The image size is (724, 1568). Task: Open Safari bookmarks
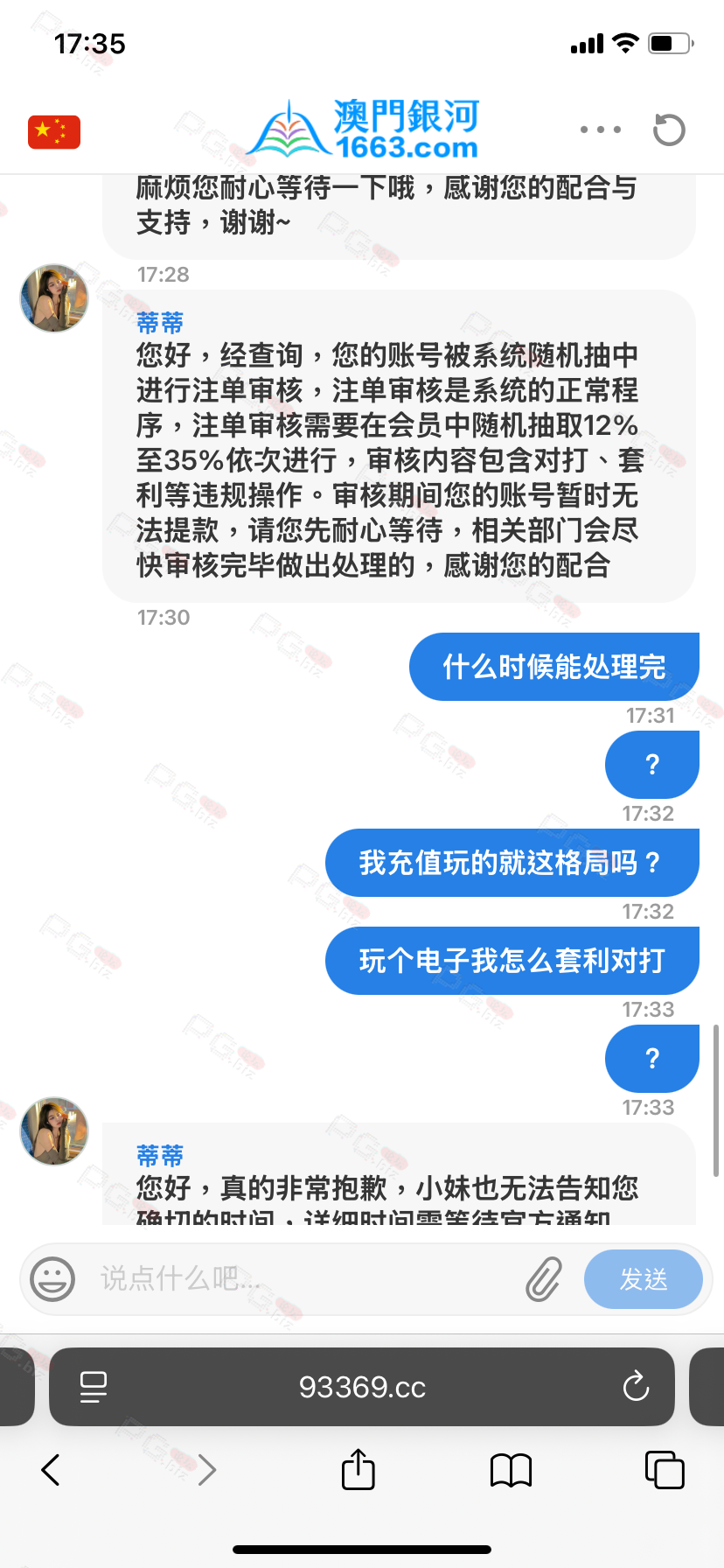click(x=512, y=1470)
